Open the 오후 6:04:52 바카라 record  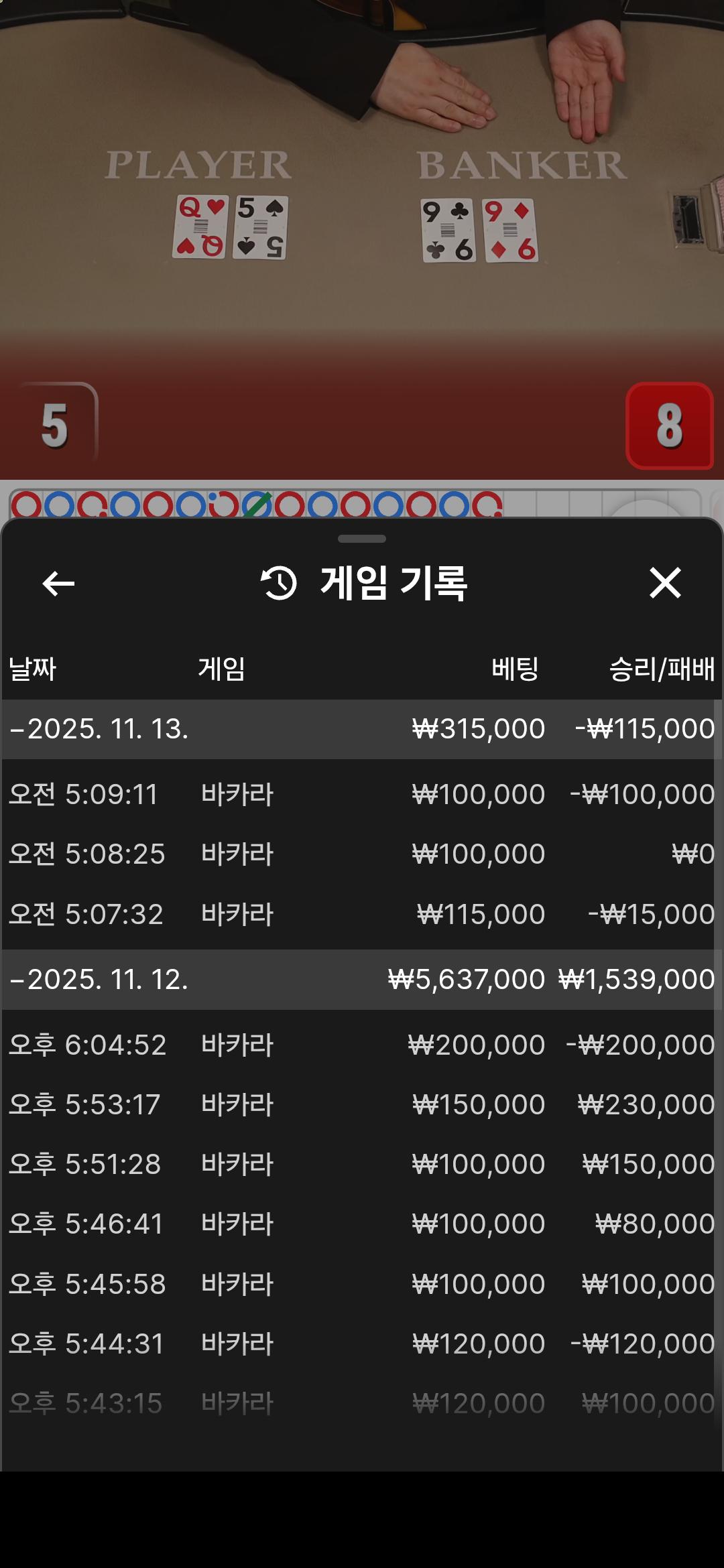[x=361, y=1045]
